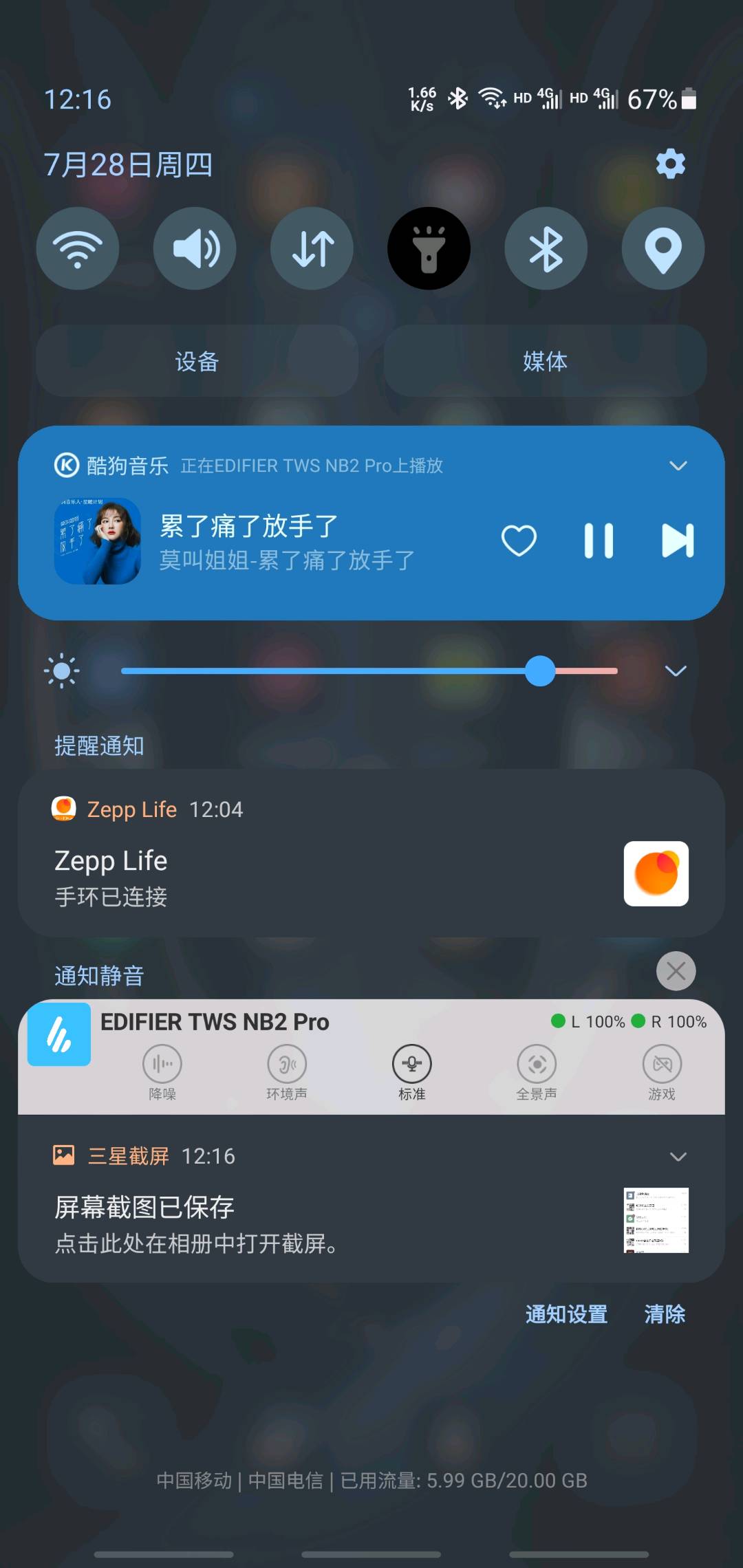Dismiss the silent notifications section
The width and height of the screenshot is (743, 1568).
[676, 971]
